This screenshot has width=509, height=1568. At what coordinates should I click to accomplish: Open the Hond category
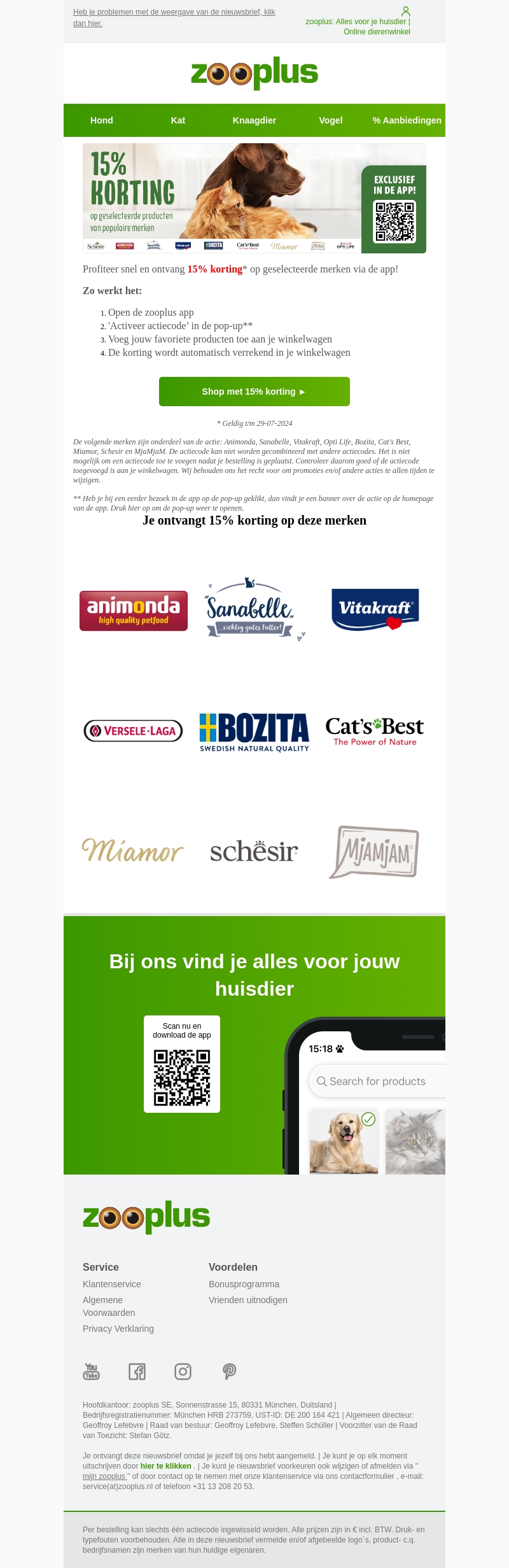coord(102,120)
